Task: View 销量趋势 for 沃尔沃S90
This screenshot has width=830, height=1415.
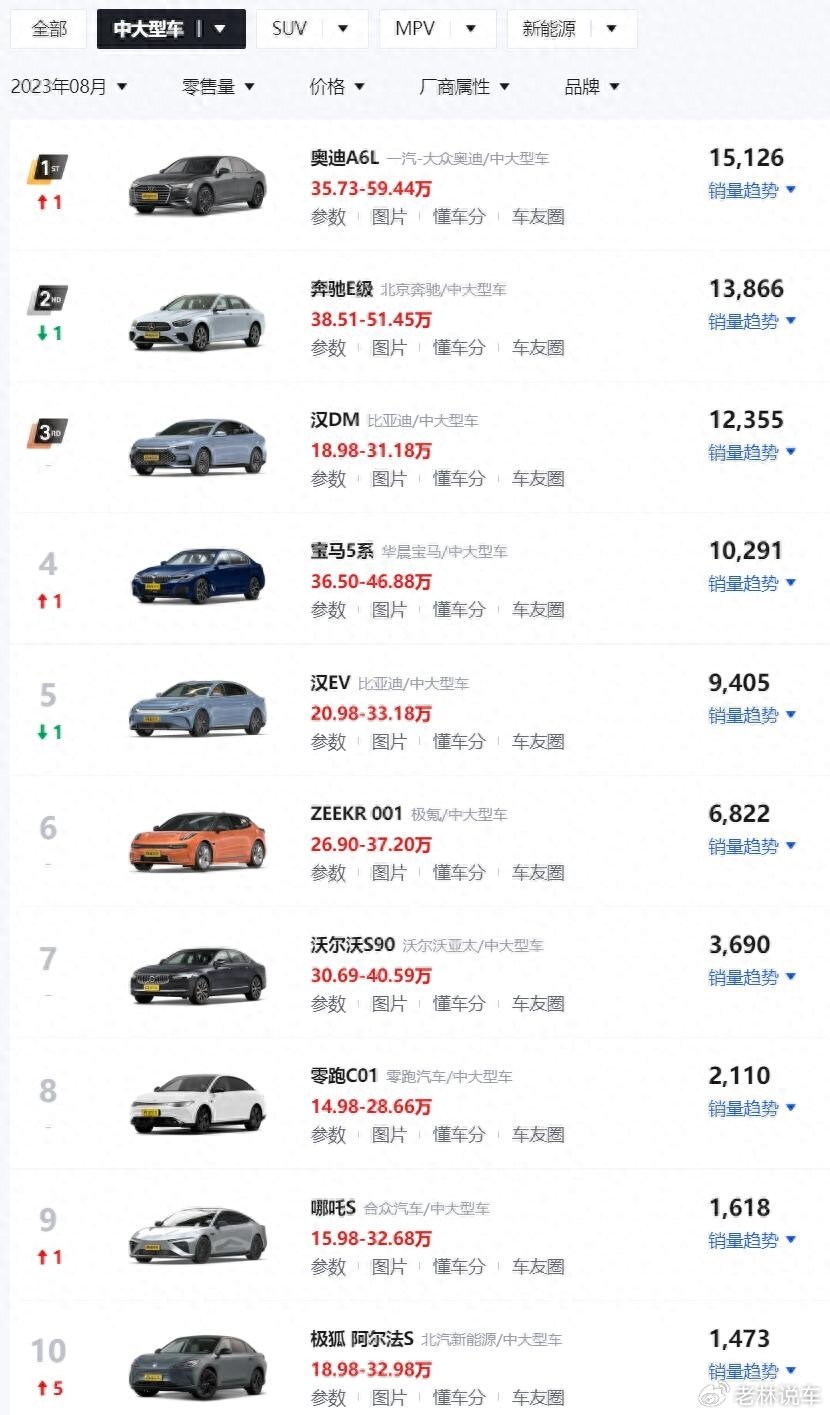Action: click(752, 977)
